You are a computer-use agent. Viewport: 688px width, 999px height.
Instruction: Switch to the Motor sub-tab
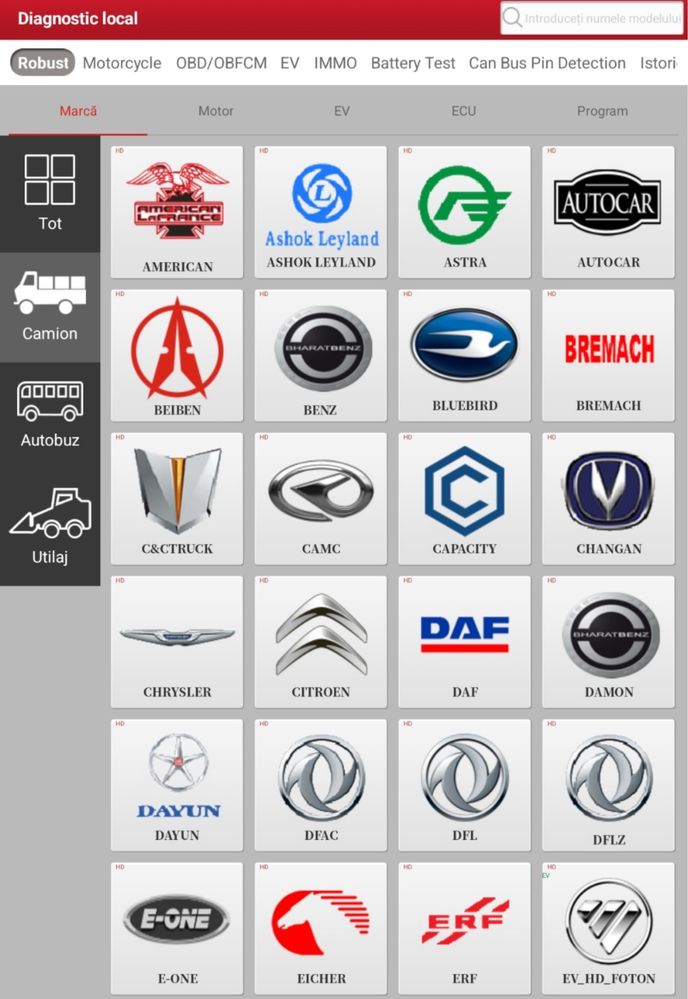(x=216, y=111)
